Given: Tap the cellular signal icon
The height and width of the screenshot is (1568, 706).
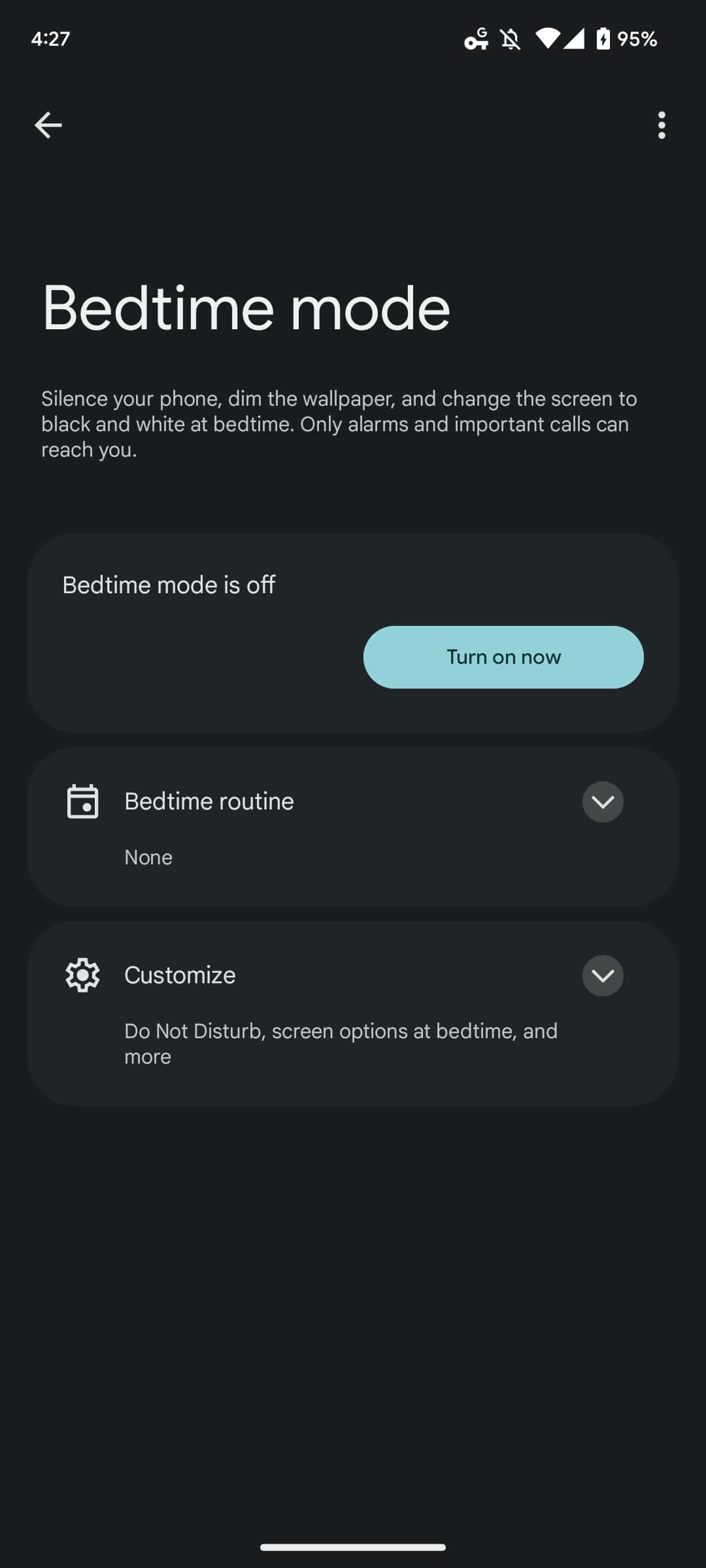Looking at the screenshot, I should 573,39.
